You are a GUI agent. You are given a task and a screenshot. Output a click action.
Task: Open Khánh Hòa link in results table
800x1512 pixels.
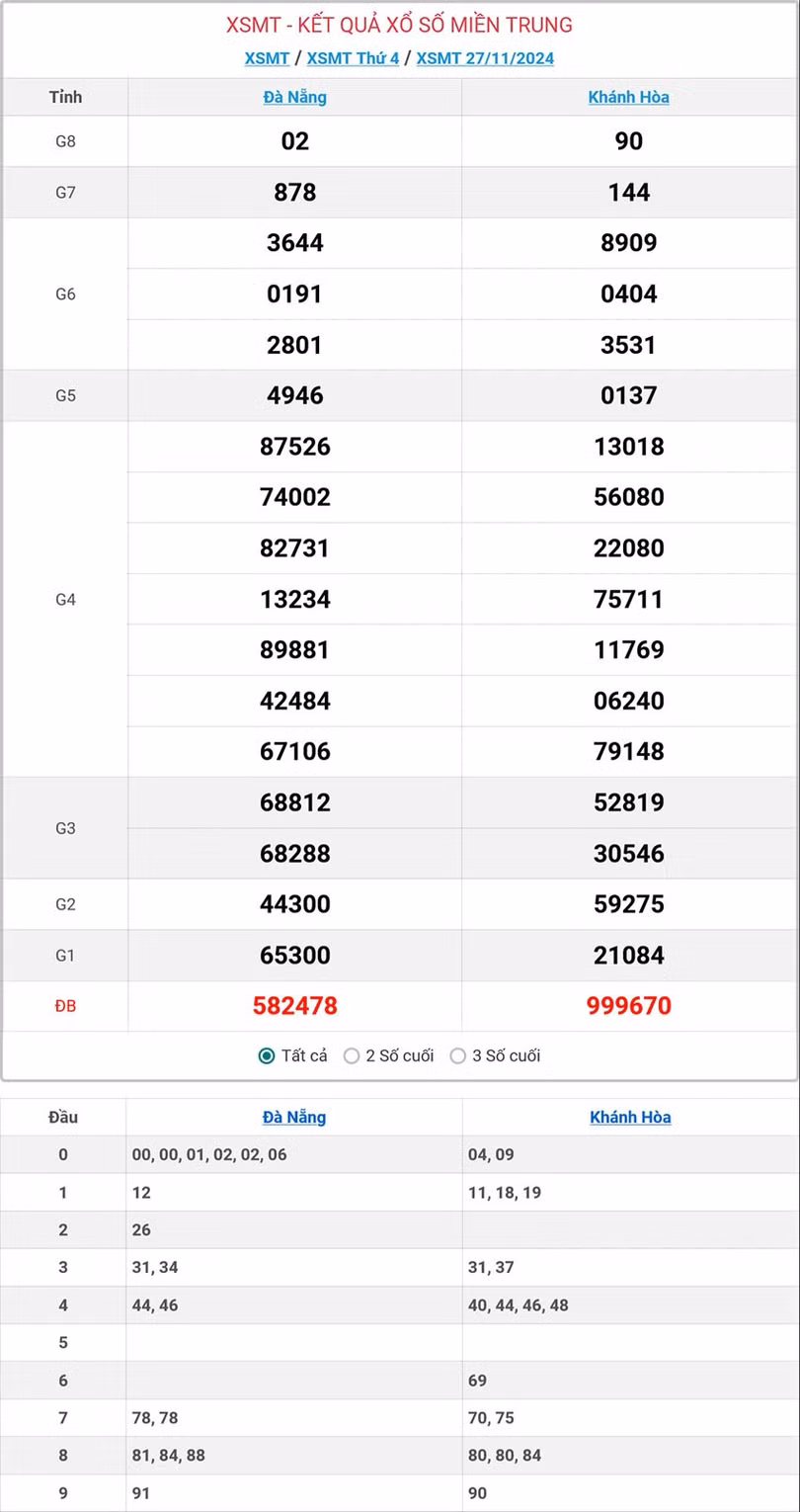(628, 97)
